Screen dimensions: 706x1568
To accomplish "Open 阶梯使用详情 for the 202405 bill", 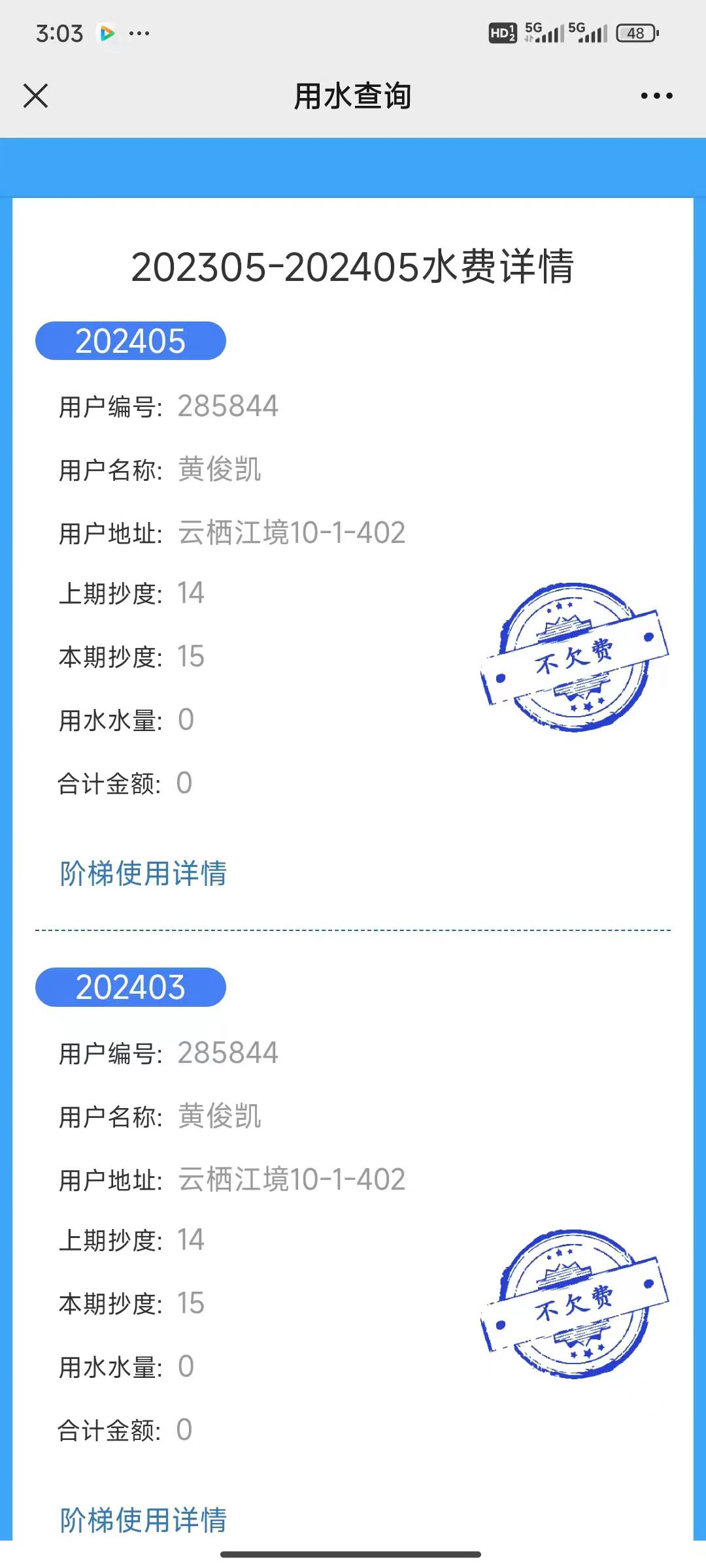I will [x=143, y=874].
